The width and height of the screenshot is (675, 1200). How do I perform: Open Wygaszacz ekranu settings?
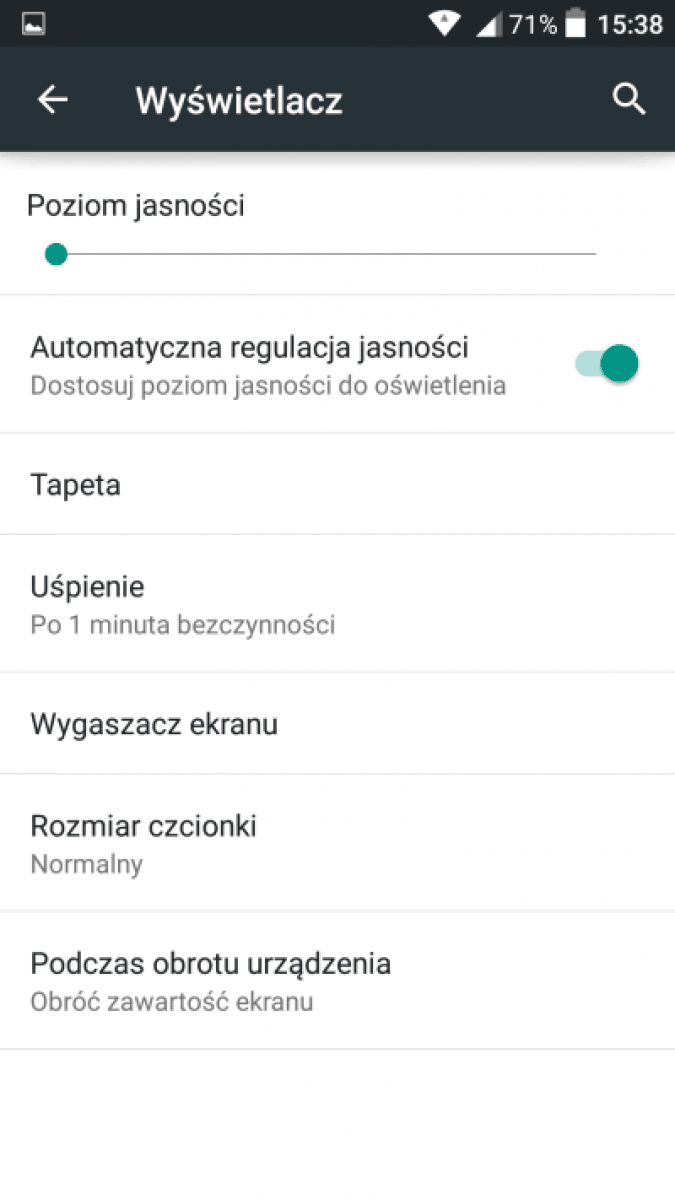[337, 724]
